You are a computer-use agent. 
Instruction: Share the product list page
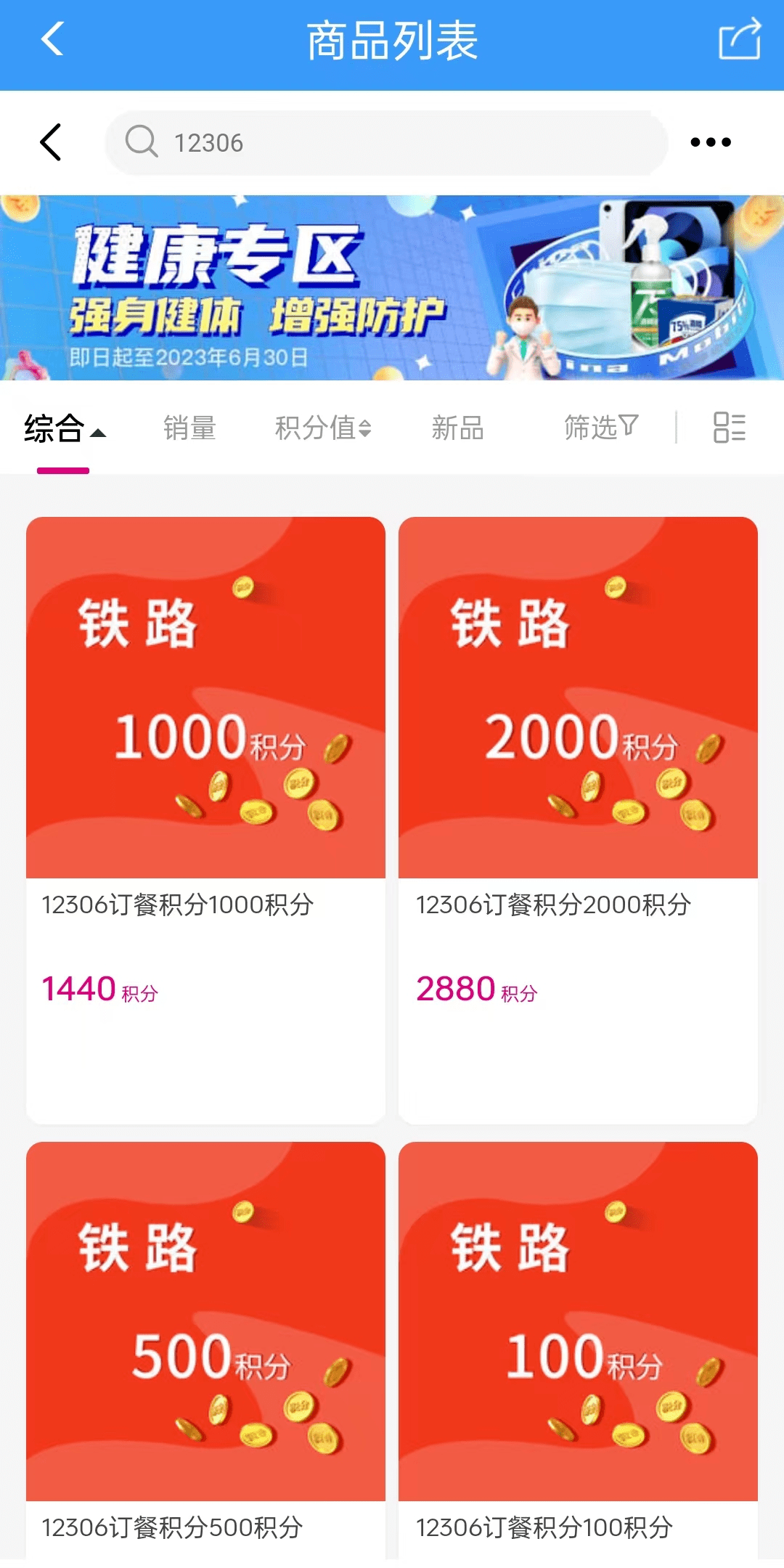pos(739,39)
